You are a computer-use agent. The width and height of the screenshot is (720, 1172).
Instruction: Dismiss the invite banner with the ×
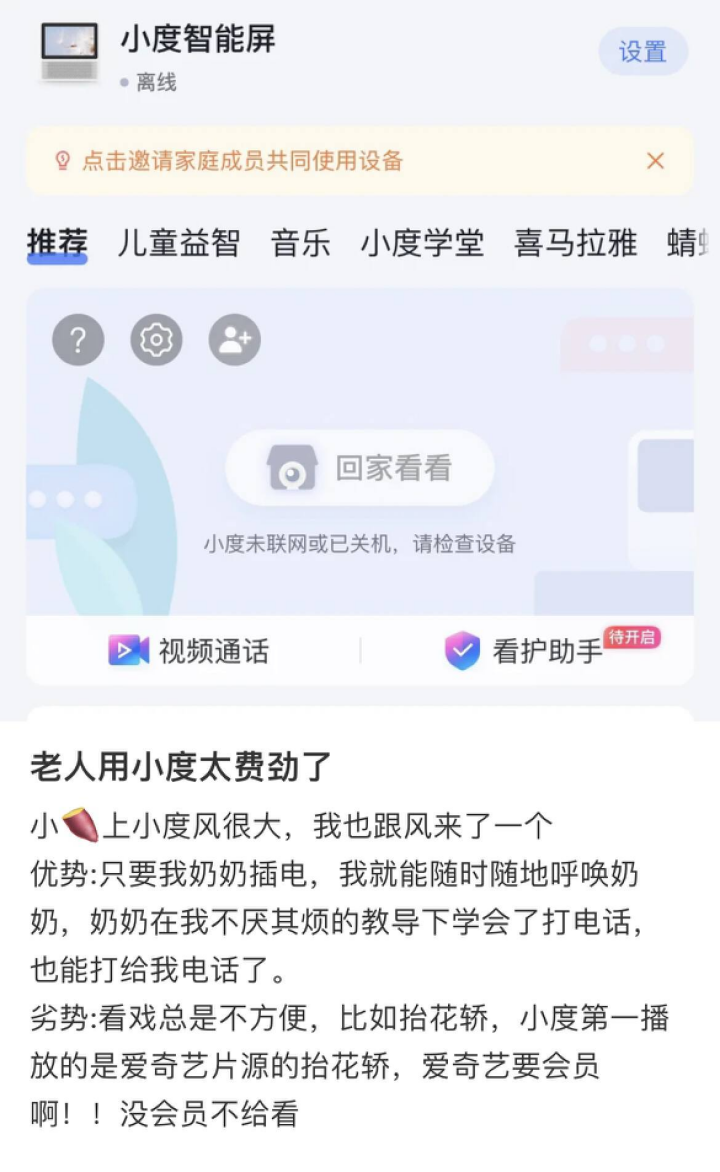pos(655,160)
